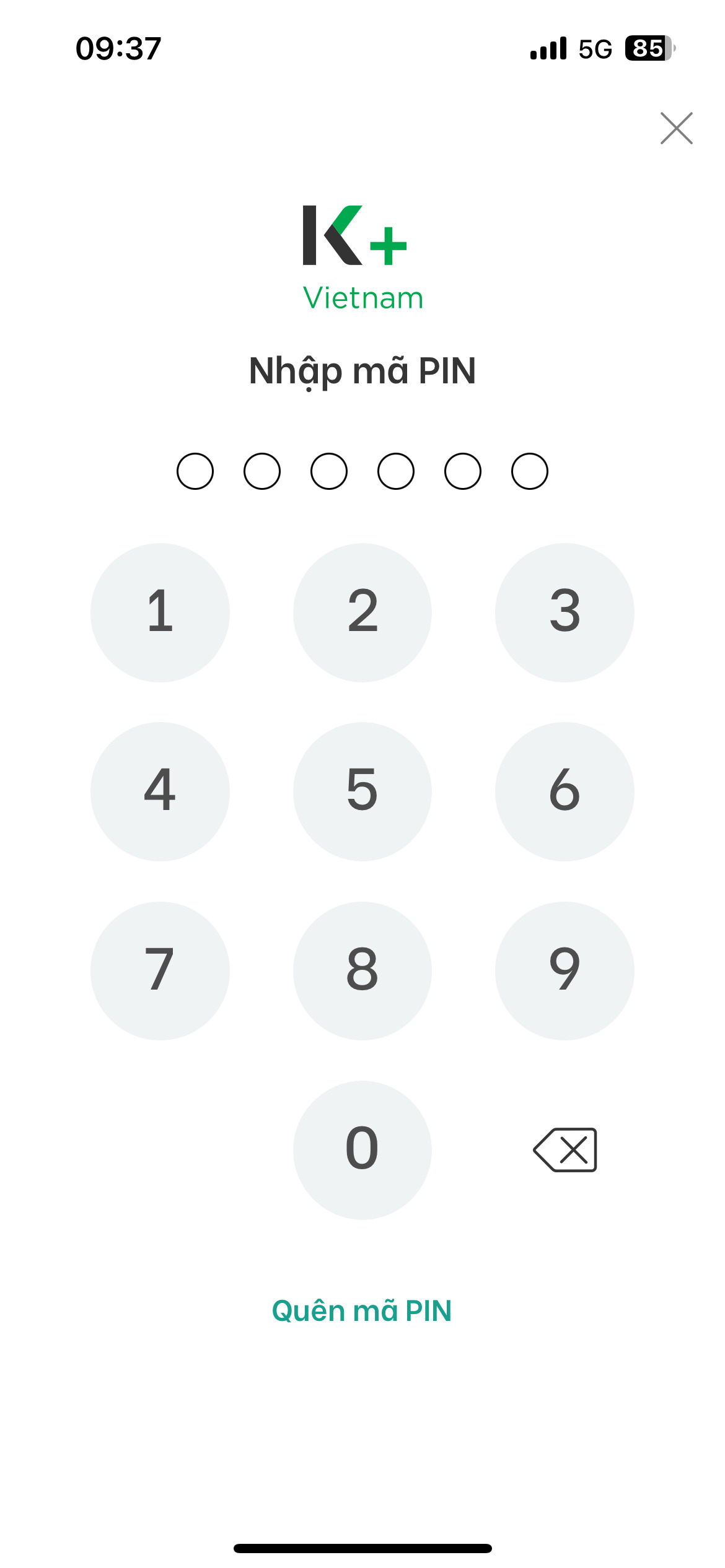The width and height of the screenshot is (725, 1568).
Task: Select digit 9 on the keypad
Action: [x=565, y=970]
